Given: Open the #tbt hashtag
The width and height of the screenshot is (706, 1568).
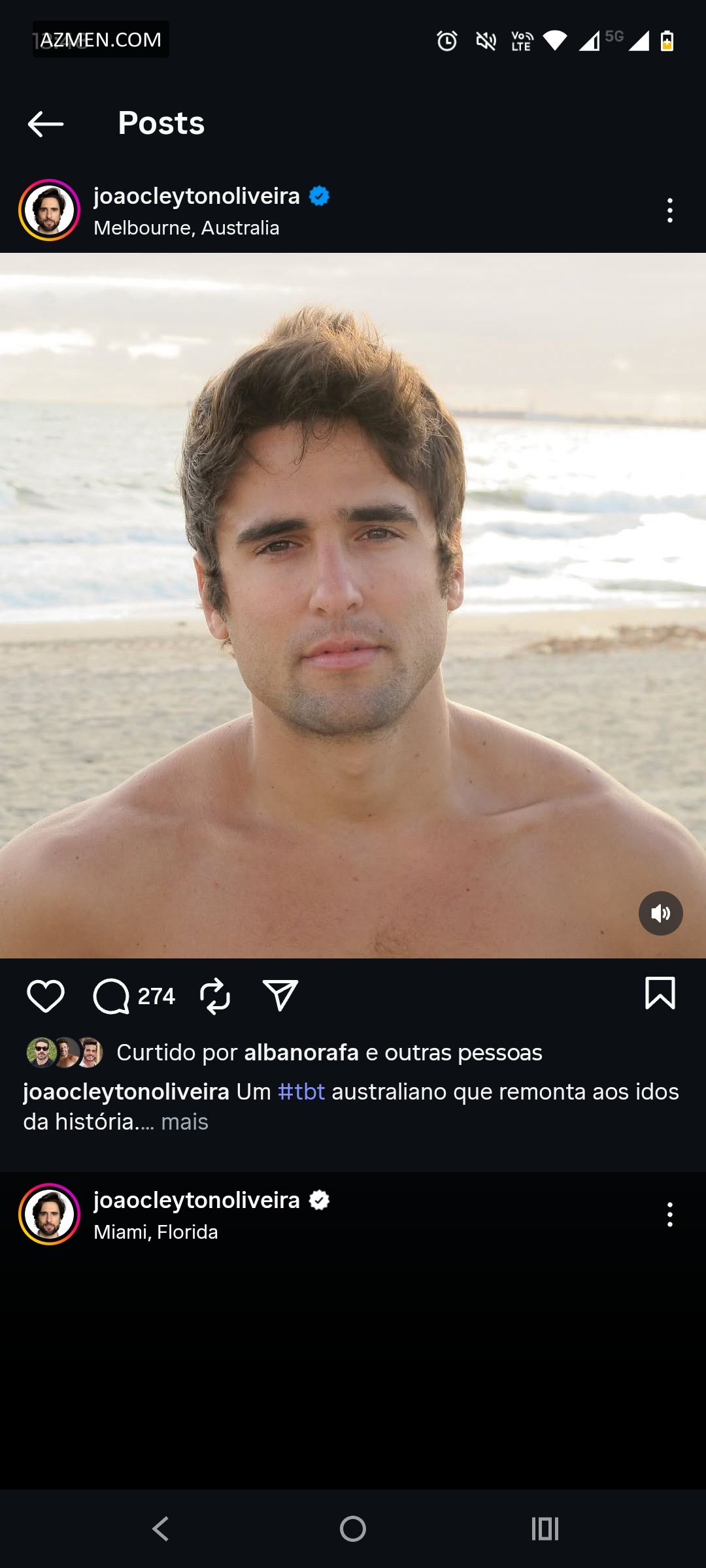Looking at the screenshot, I should pos(301,1092).
